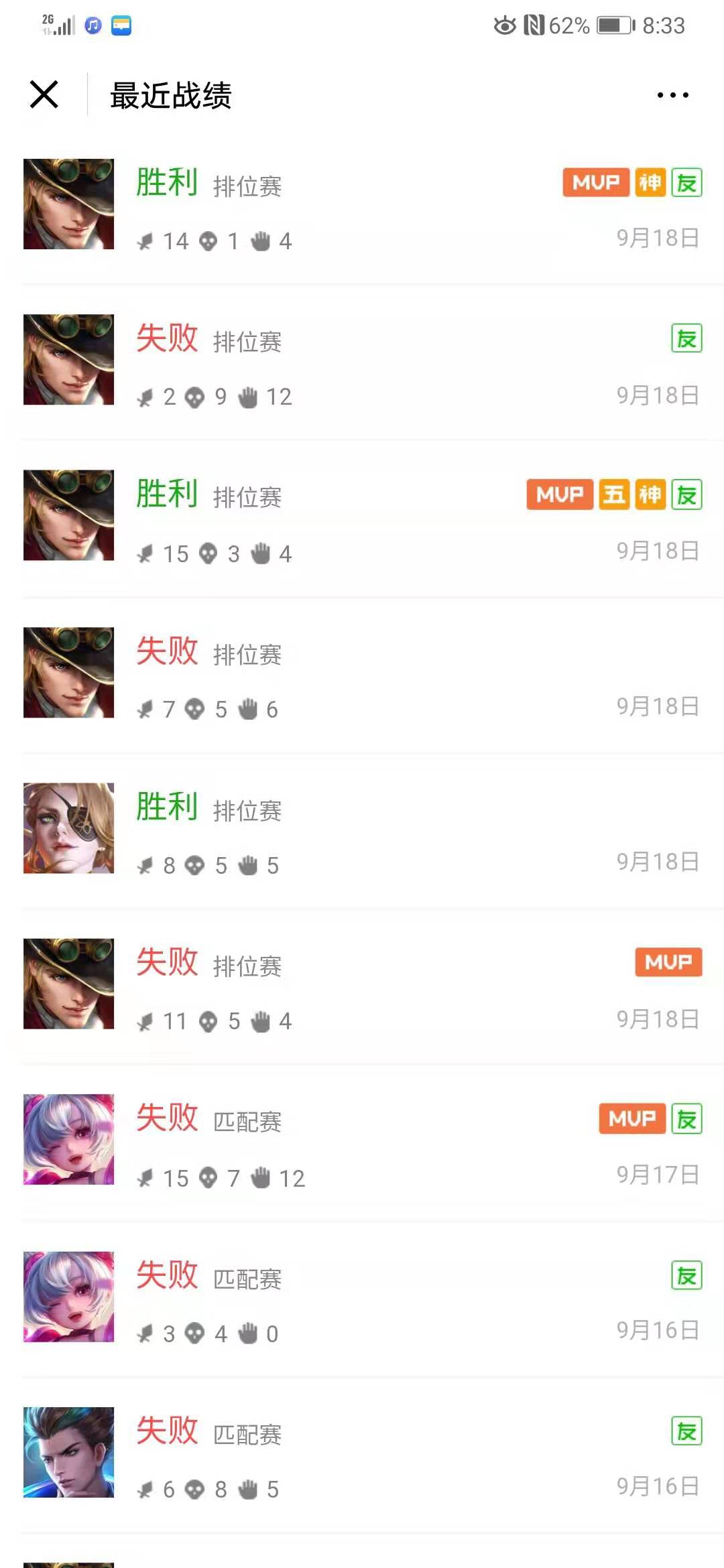The image size is (724, 1568).
Task: Open the 失败 match with score 7/5/6
Action: [x=362, y=674]
